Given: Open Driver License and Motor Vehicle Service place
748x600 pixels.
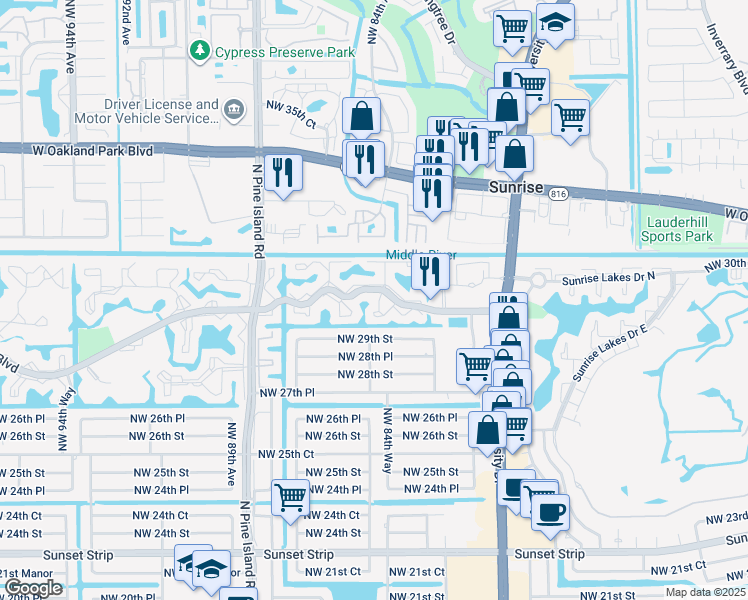Looking at the screenshot, I should [x=234, y=109].
